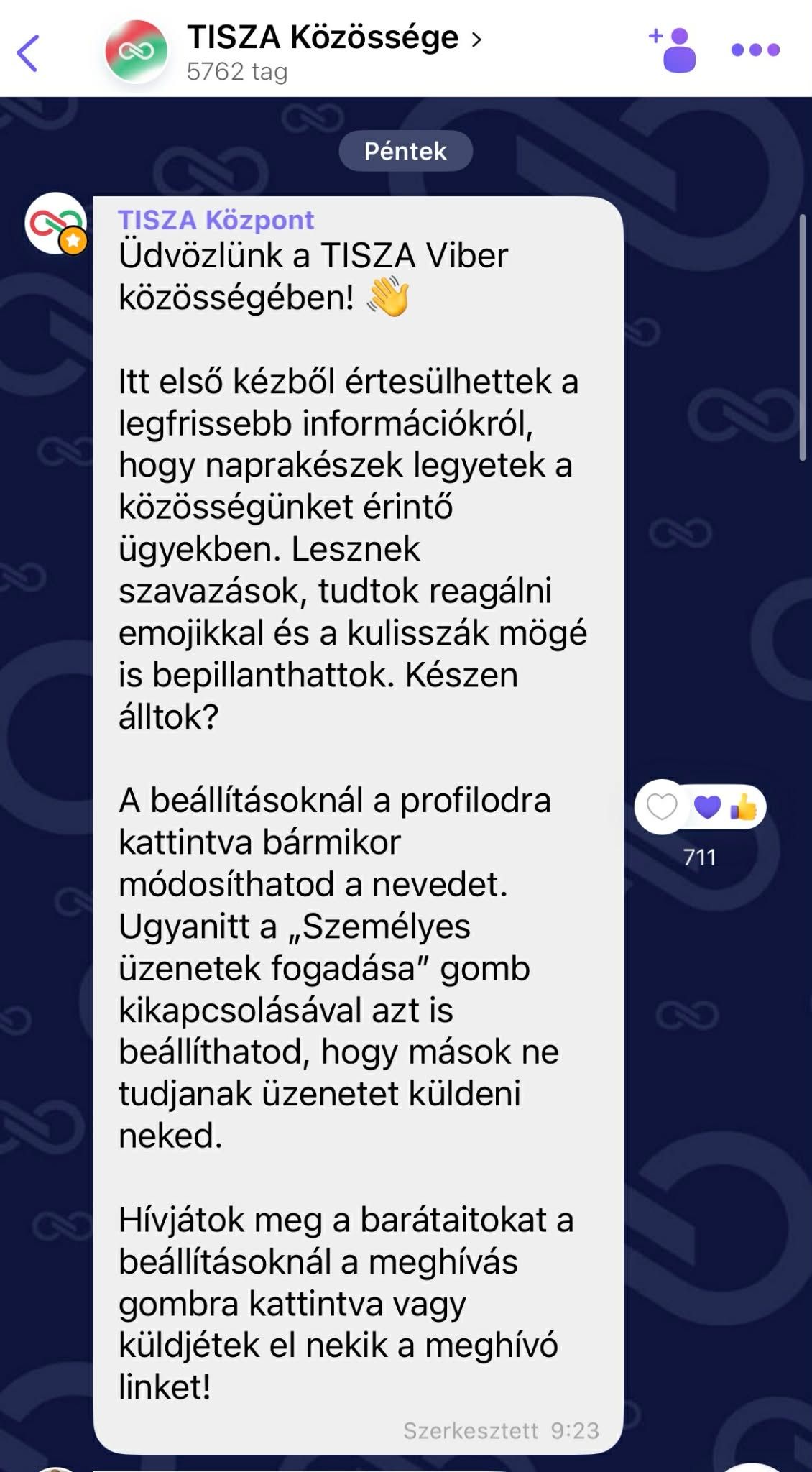The height and width of the screenshot is (1472, 812).
Task: Add a member with the plus-person icon
Action: (673, 50)
